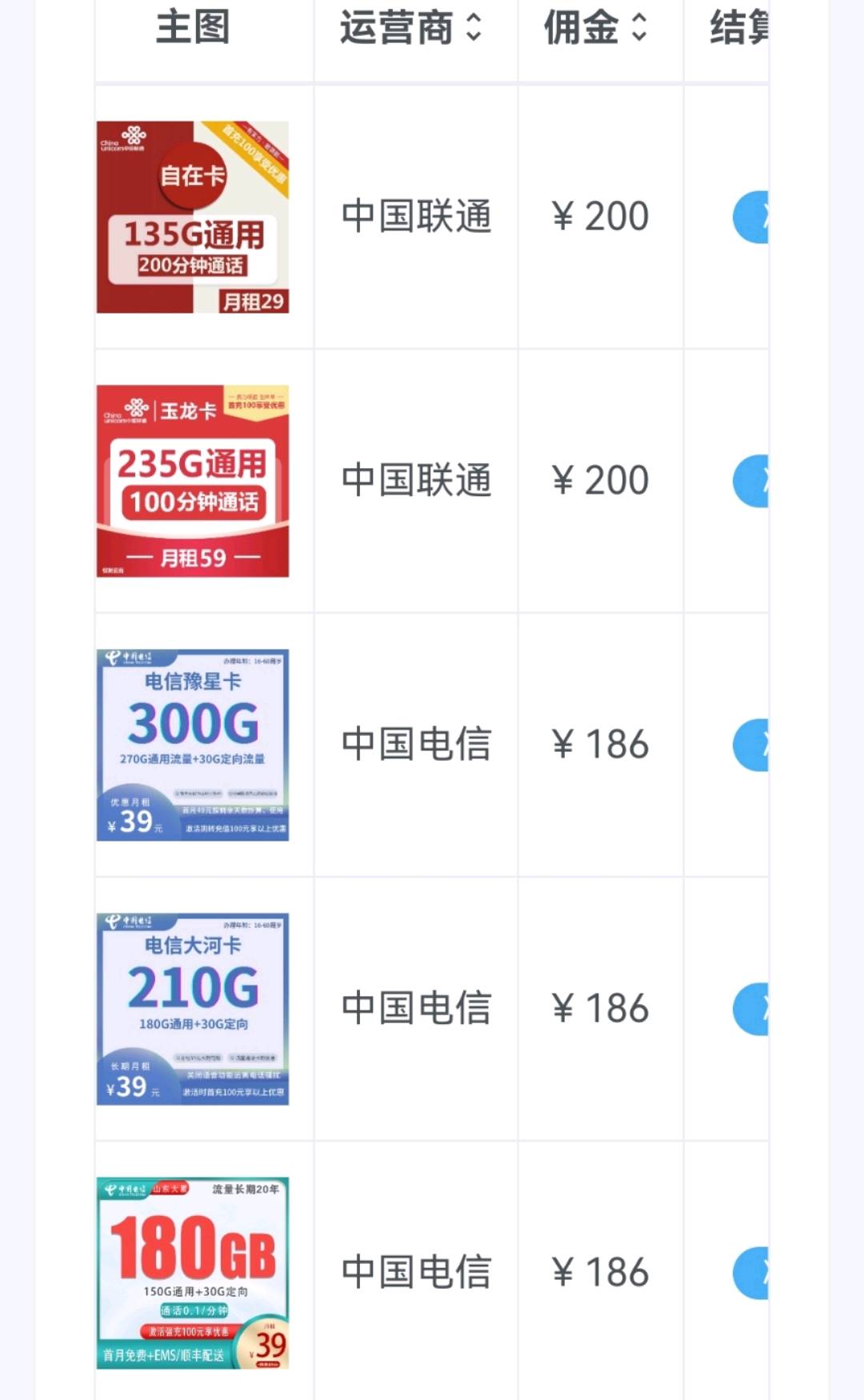View the 玉龙卡 235G通用 product image
This screenshot has width=864, height=1400.
point(193,481)
